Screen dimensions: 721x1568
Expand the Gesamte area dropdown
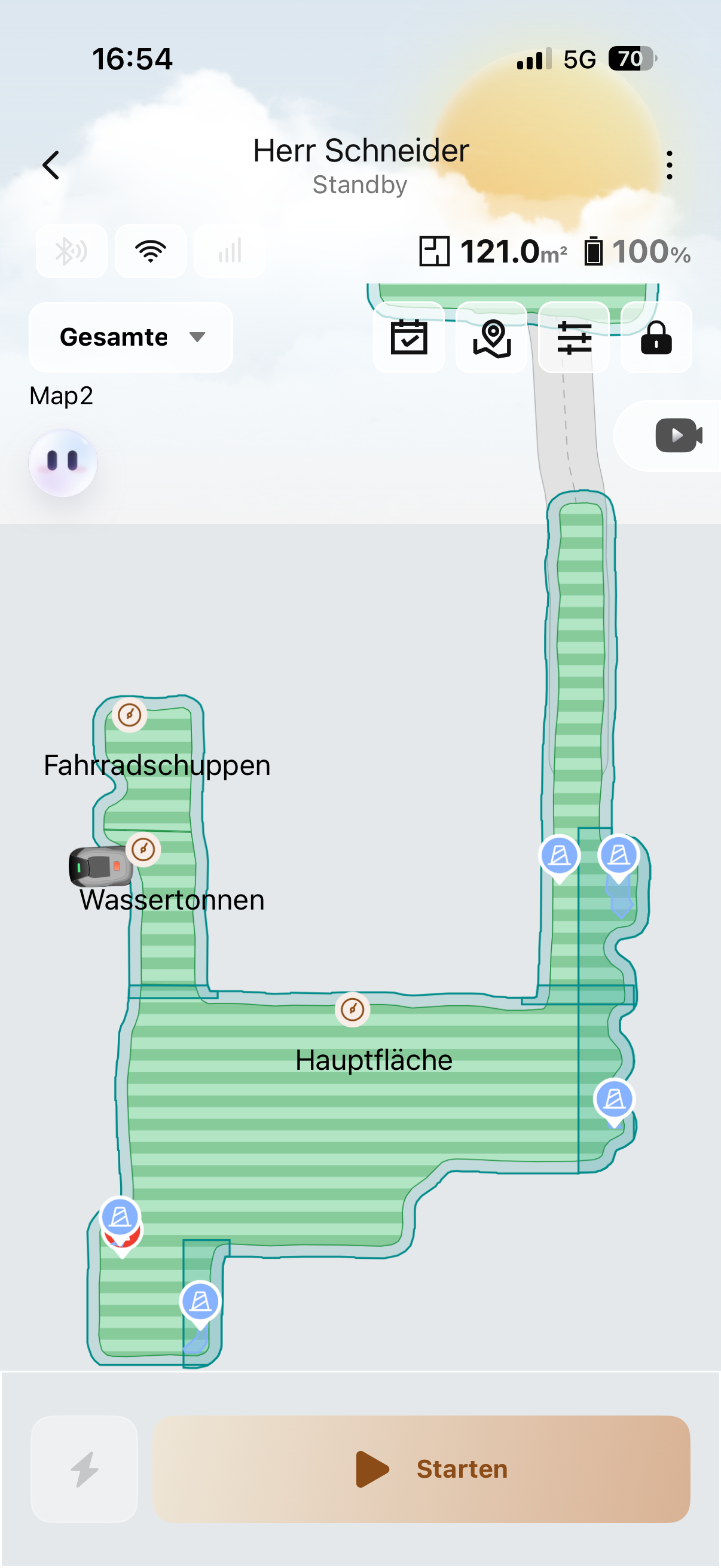point(131,337)
